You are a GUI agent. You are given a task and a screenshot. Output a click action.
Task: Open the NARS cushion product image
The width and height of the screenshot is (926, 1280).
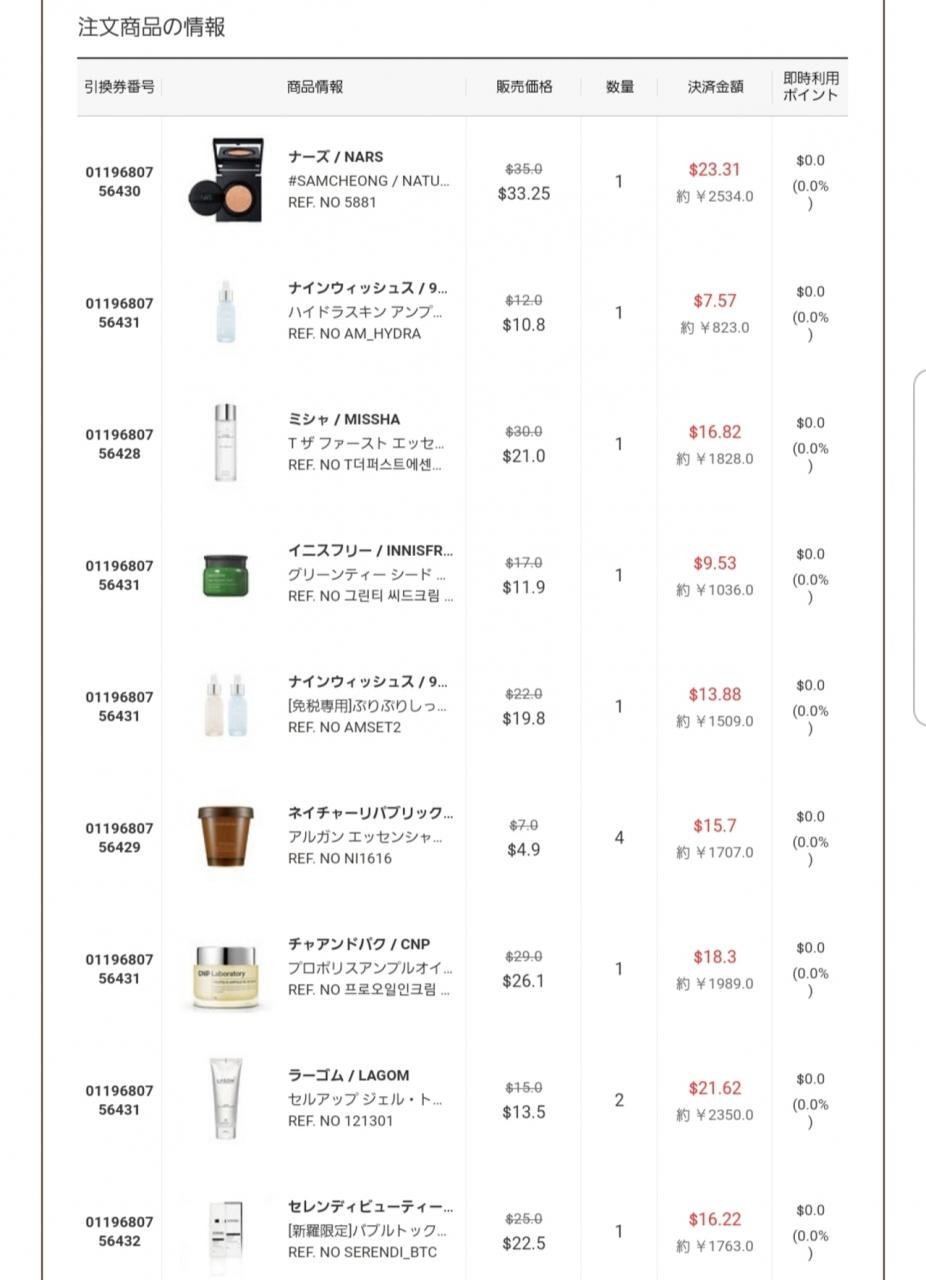point(225,181)
